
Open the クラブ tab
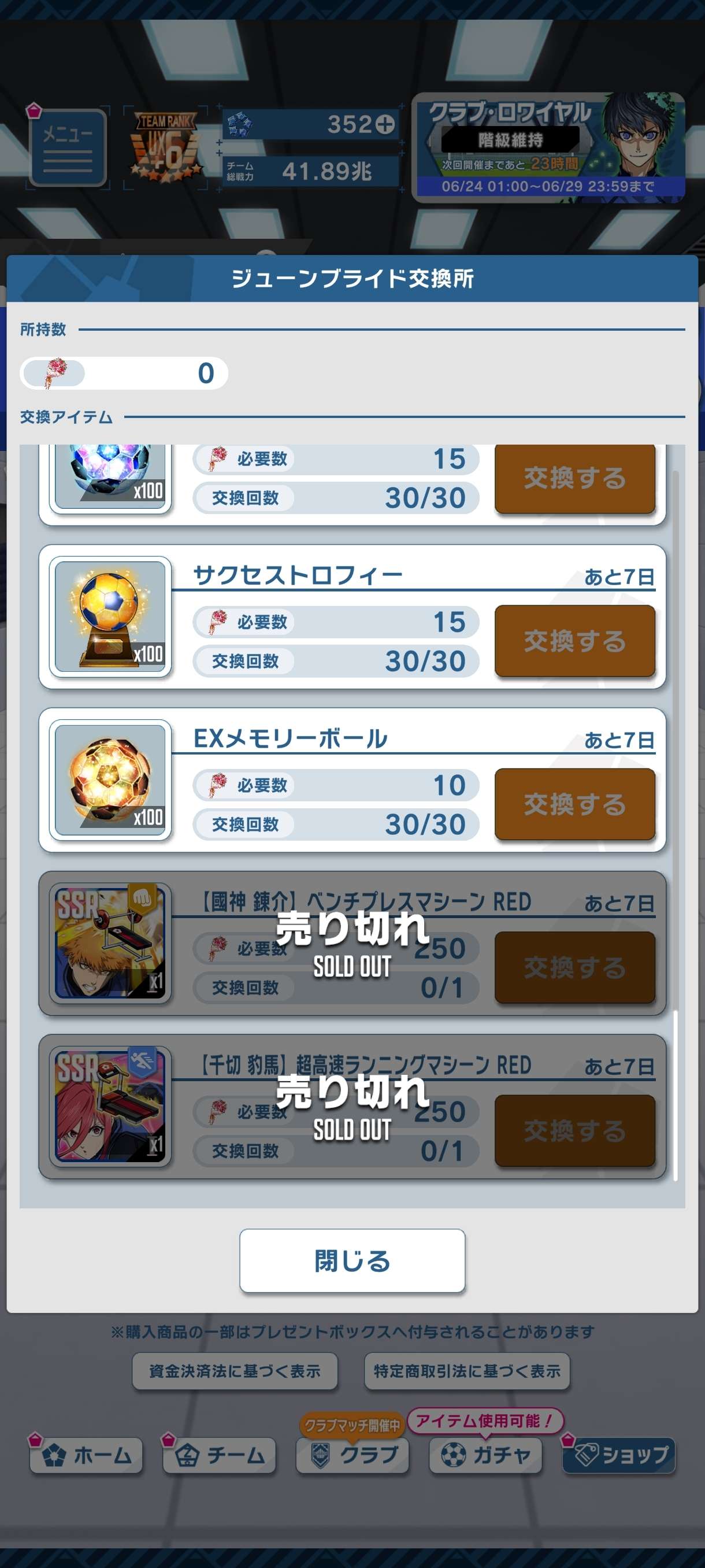pyautogui.click(x=352, y=1455)
